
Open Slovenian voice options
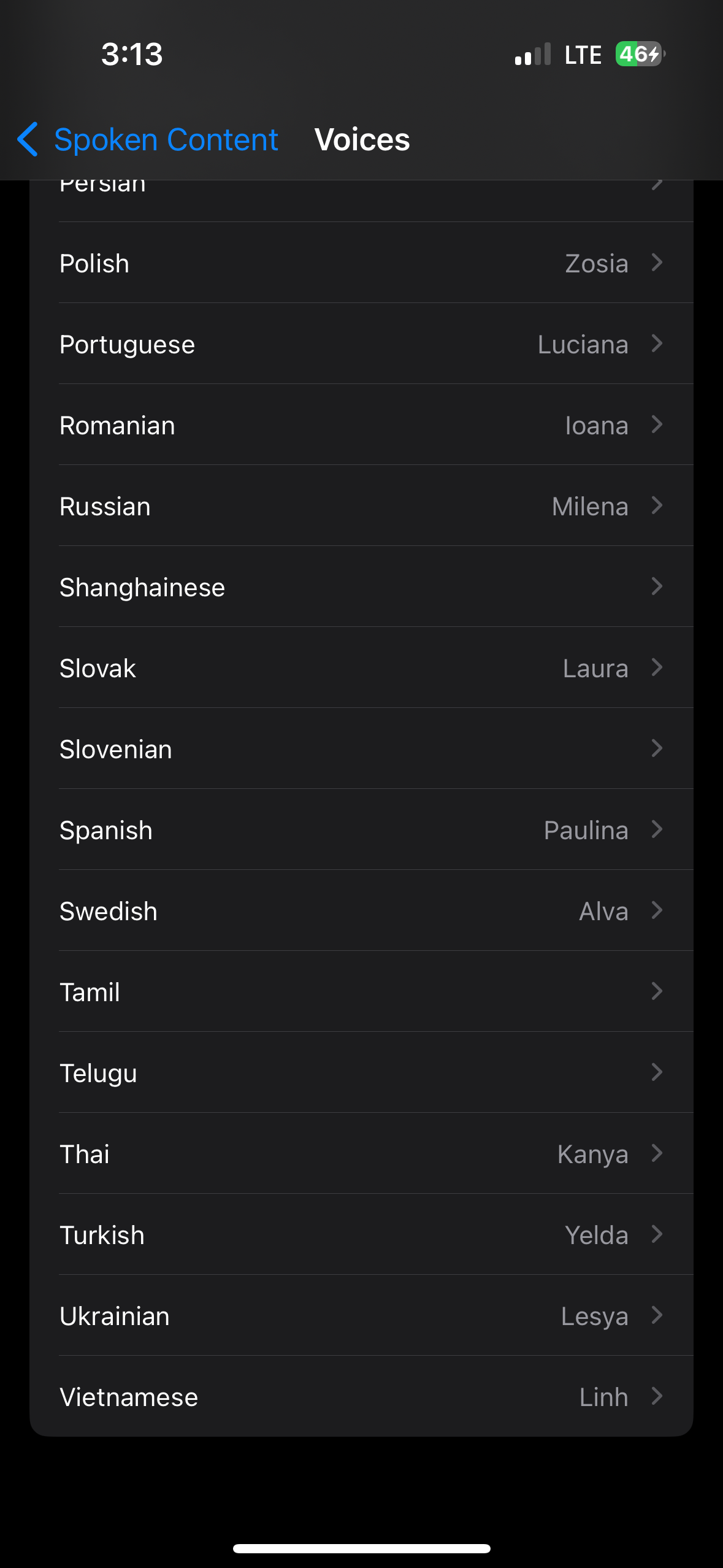(x=361, y=749)
